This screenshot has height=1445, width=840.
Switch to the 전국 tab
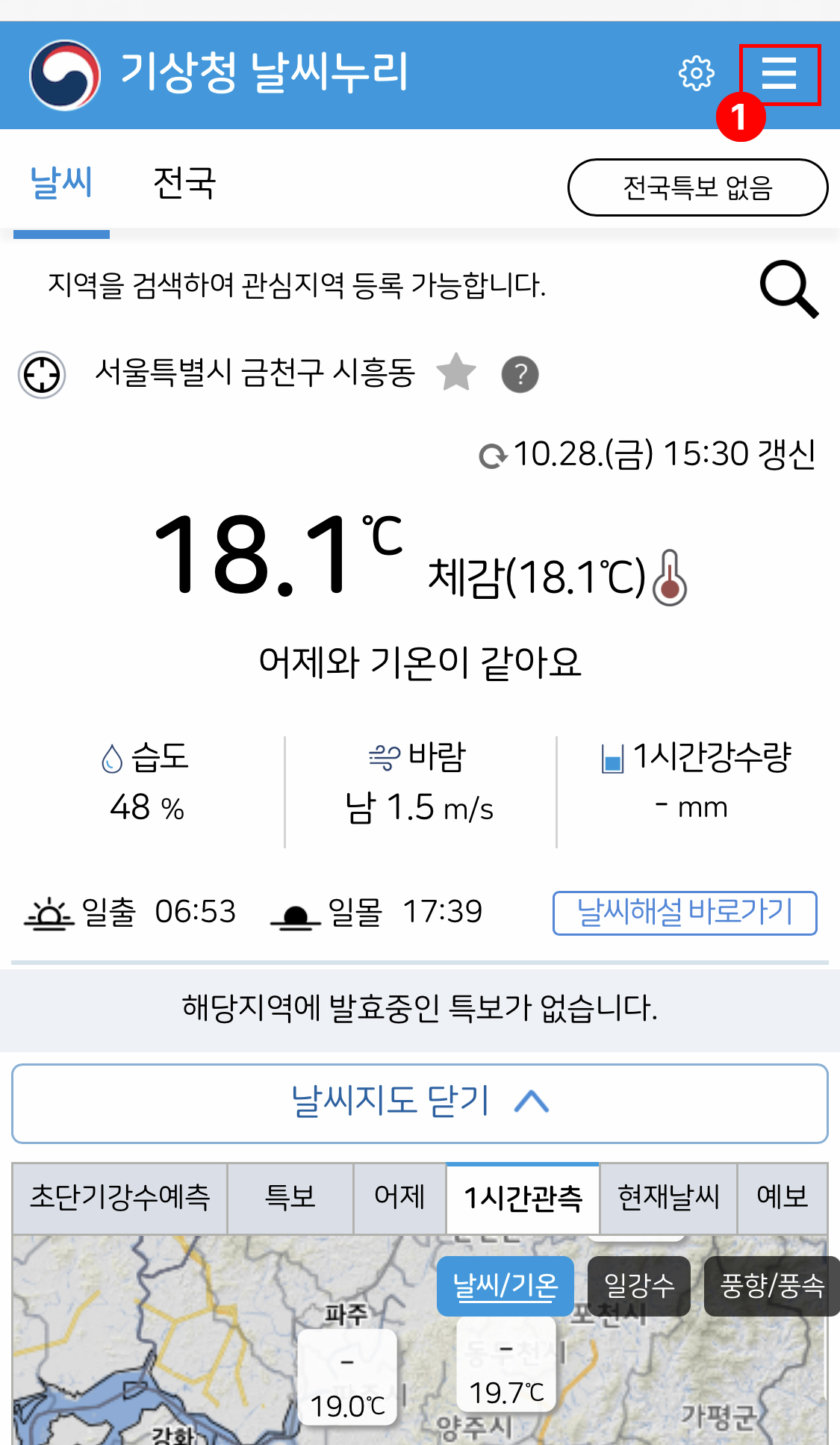184,183
